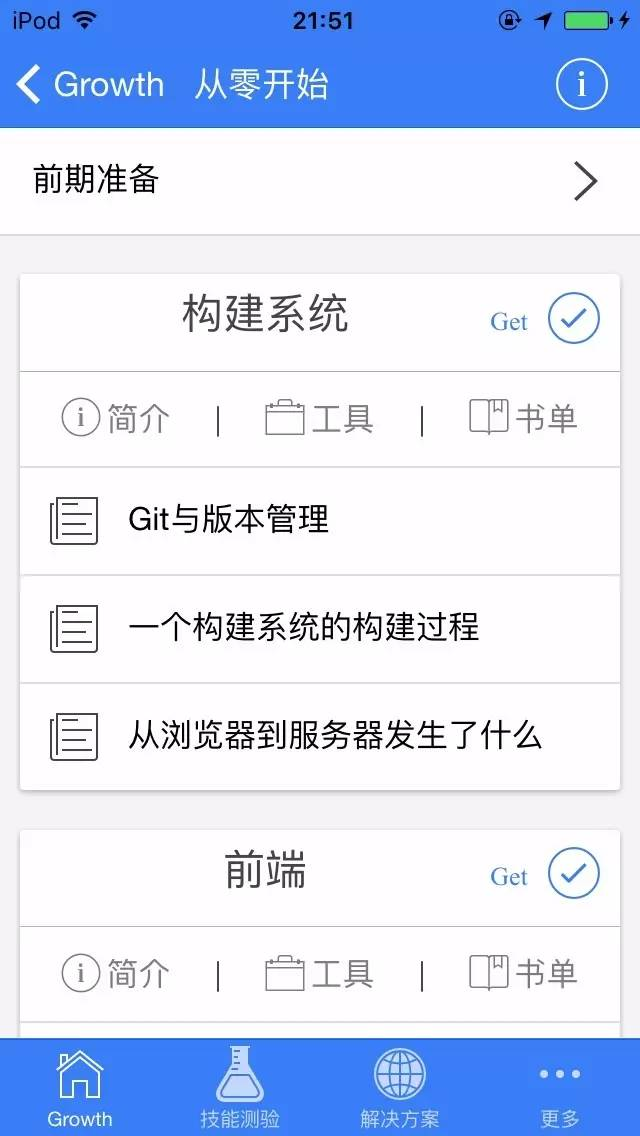Open the 前期准备 row
This screenshot has width=640, height=1136.
pos(319,181)
